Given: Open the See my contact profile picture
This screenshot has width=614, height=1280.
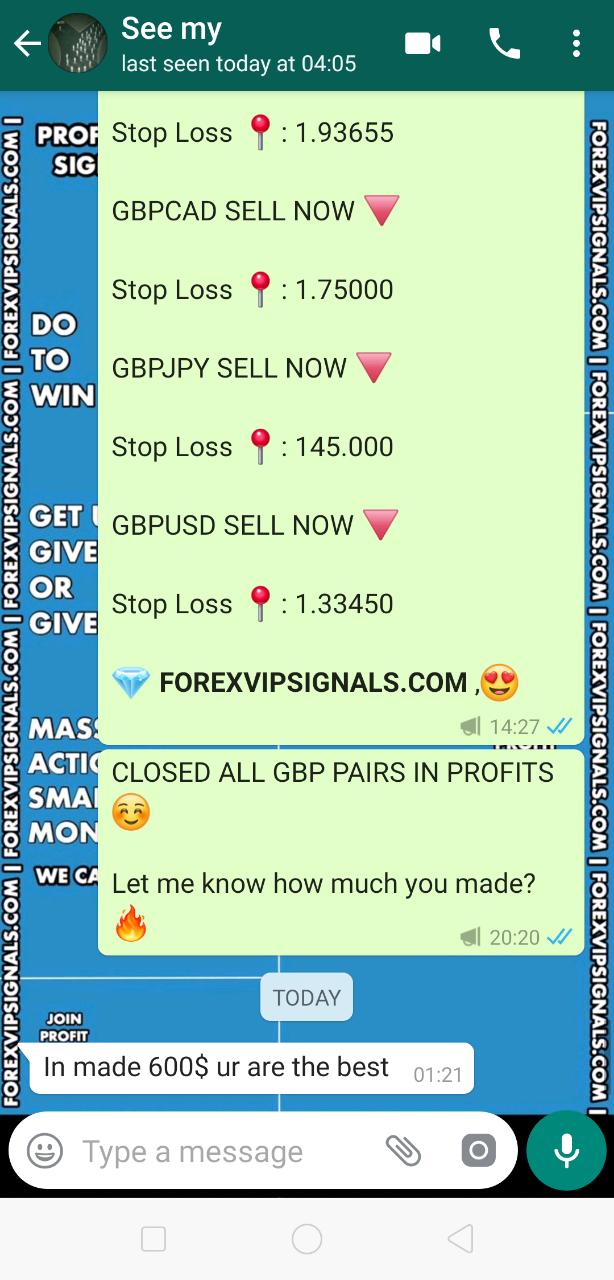Looking at the screenshot, I should pyautogui.click(x=77, y=44).
